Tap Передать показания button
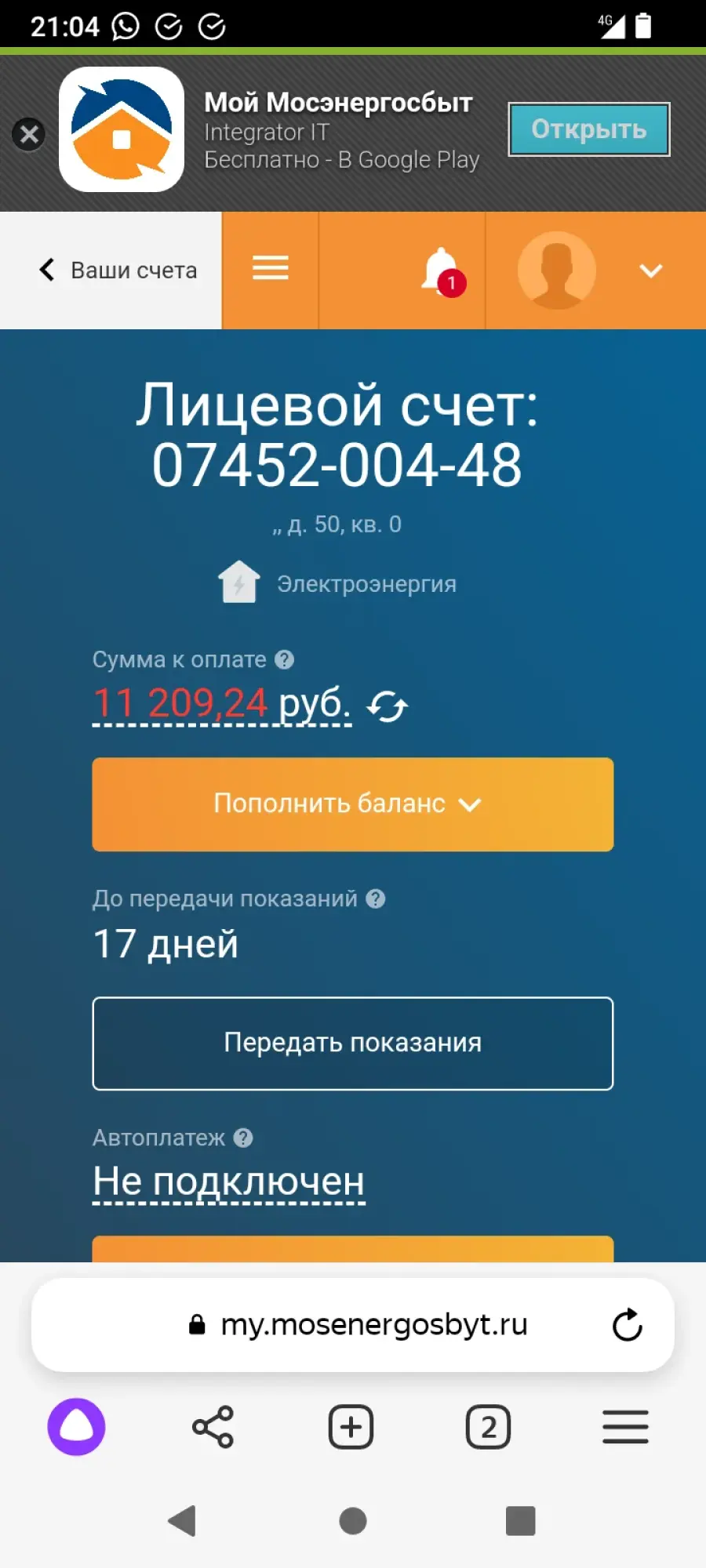The width and height of the screenshot is (706, 1568). tap(353, 1044)
